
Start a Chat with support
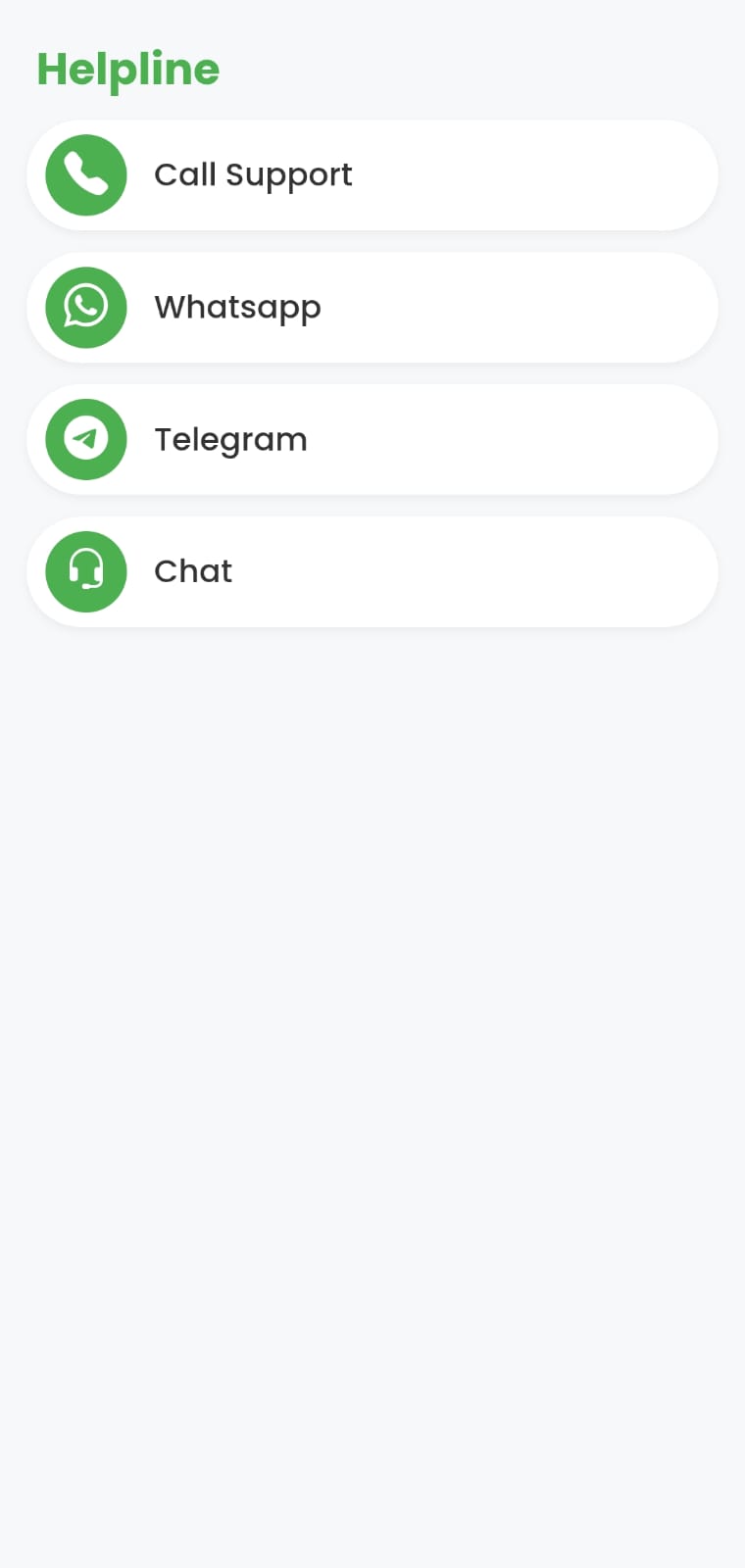click(x=372, y=572)
